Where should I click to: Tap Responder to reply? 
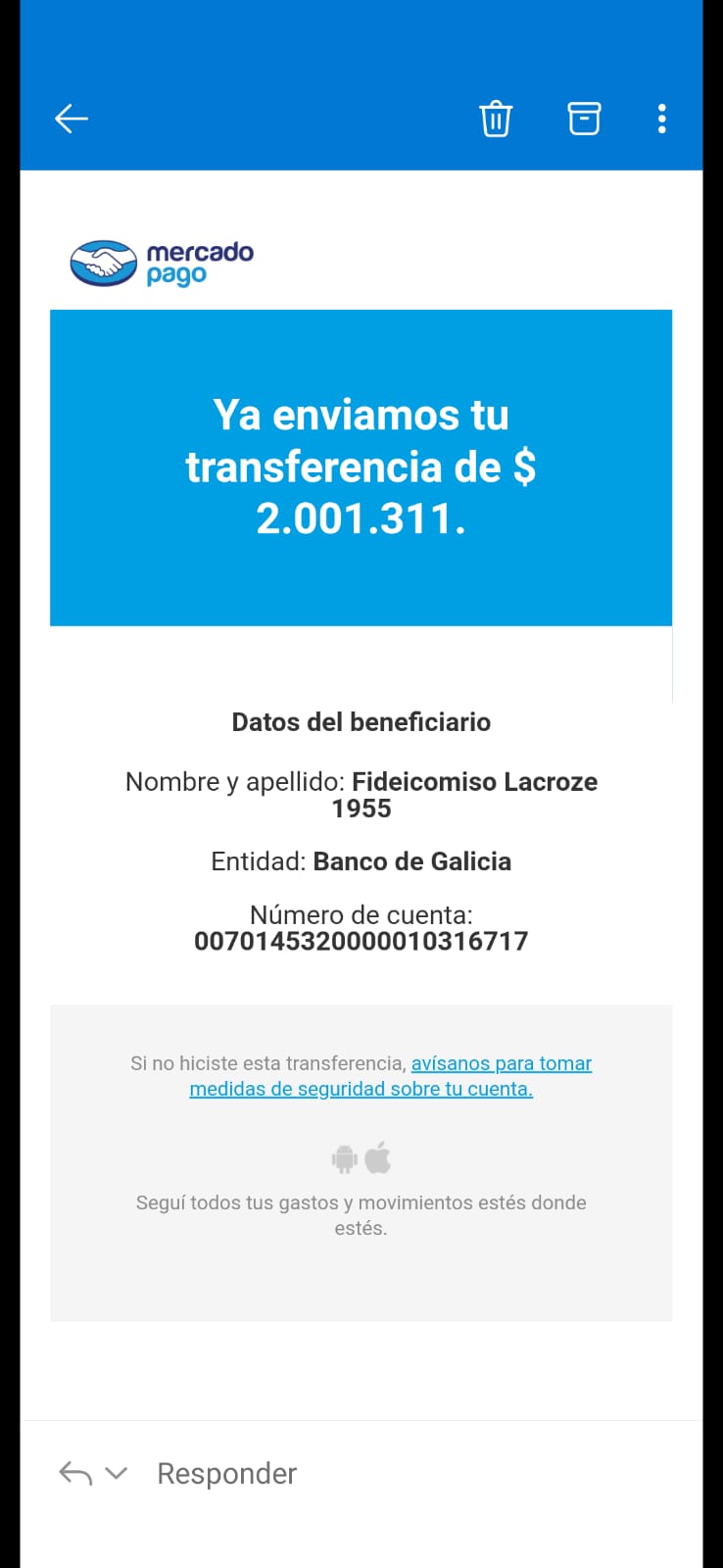tap(226, 1473)
